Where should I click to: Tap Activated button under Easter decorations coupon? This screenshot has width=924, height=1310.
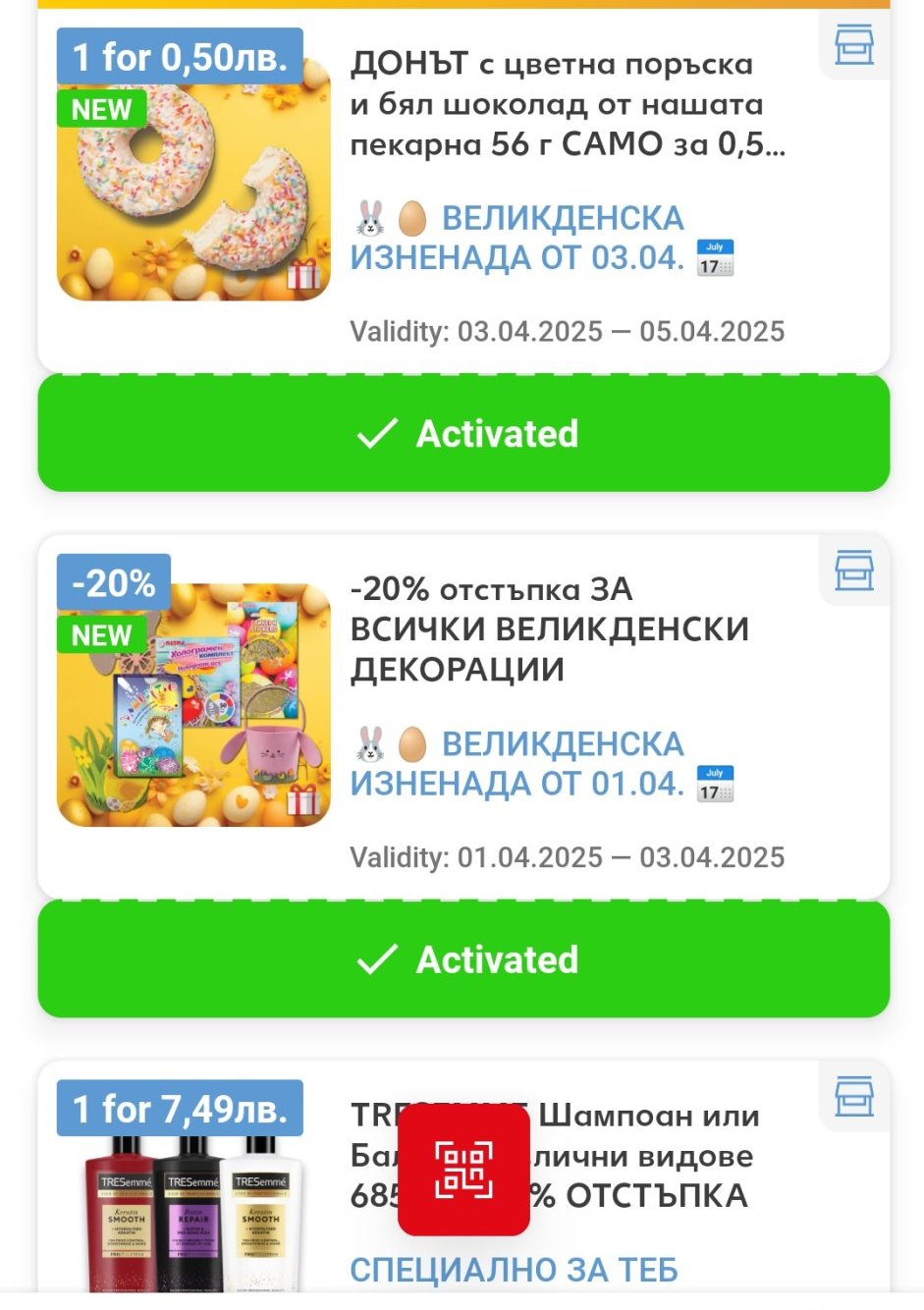pos(463,959)
